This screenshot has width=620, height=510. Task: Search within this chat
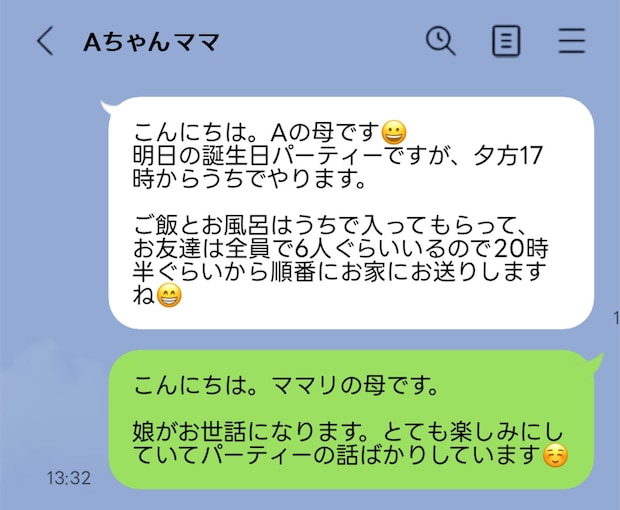point(440,41)
